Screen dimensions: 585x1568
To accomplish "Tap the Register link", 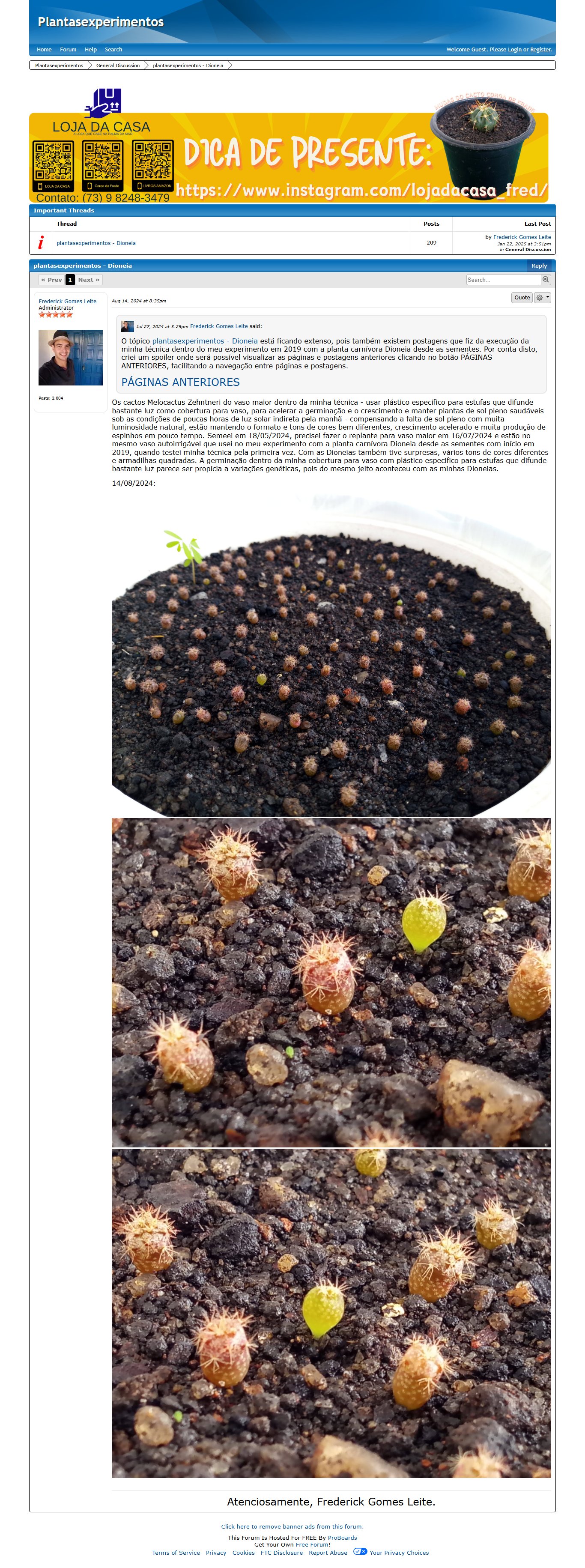I will pos(540,50).
